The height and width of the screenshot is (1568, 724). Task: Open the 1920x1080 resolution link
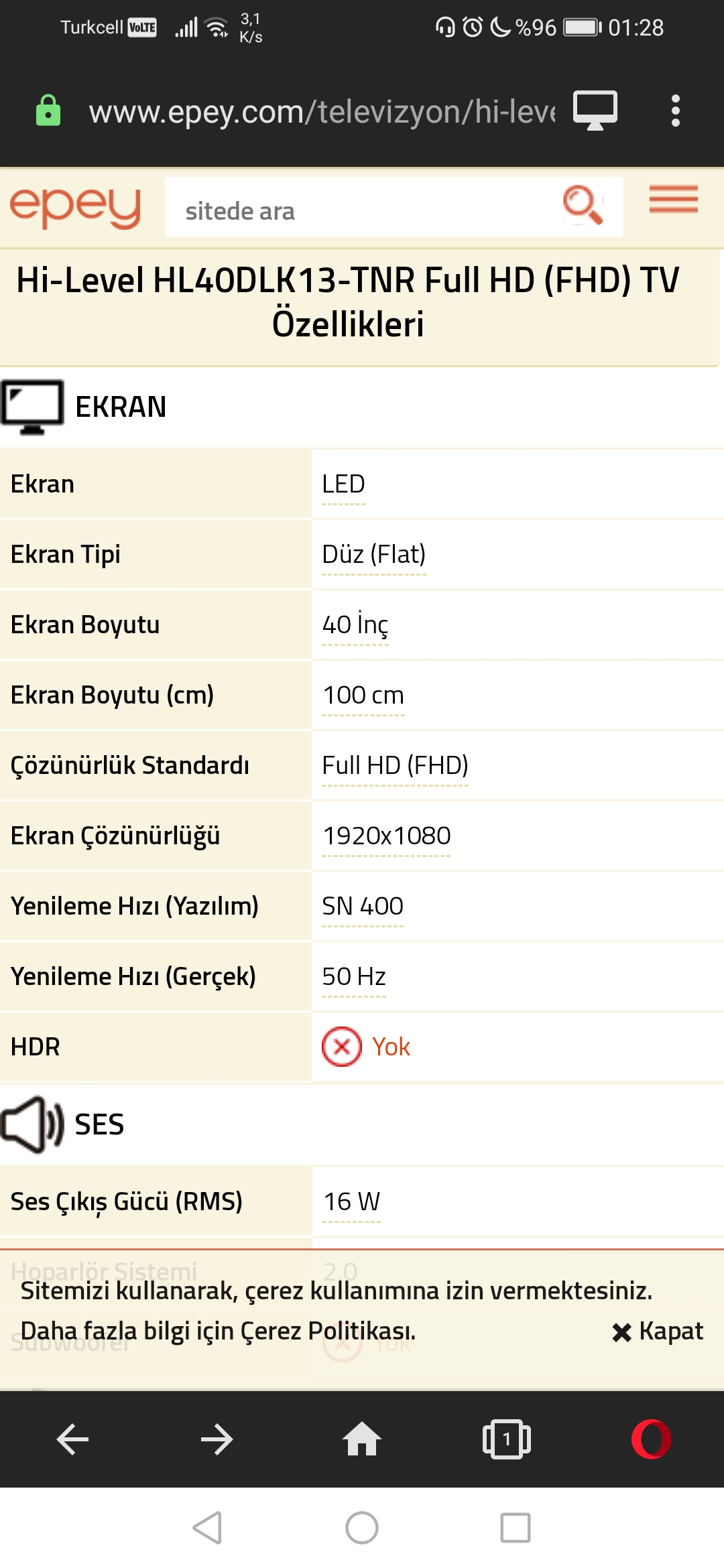pos(386,836)
